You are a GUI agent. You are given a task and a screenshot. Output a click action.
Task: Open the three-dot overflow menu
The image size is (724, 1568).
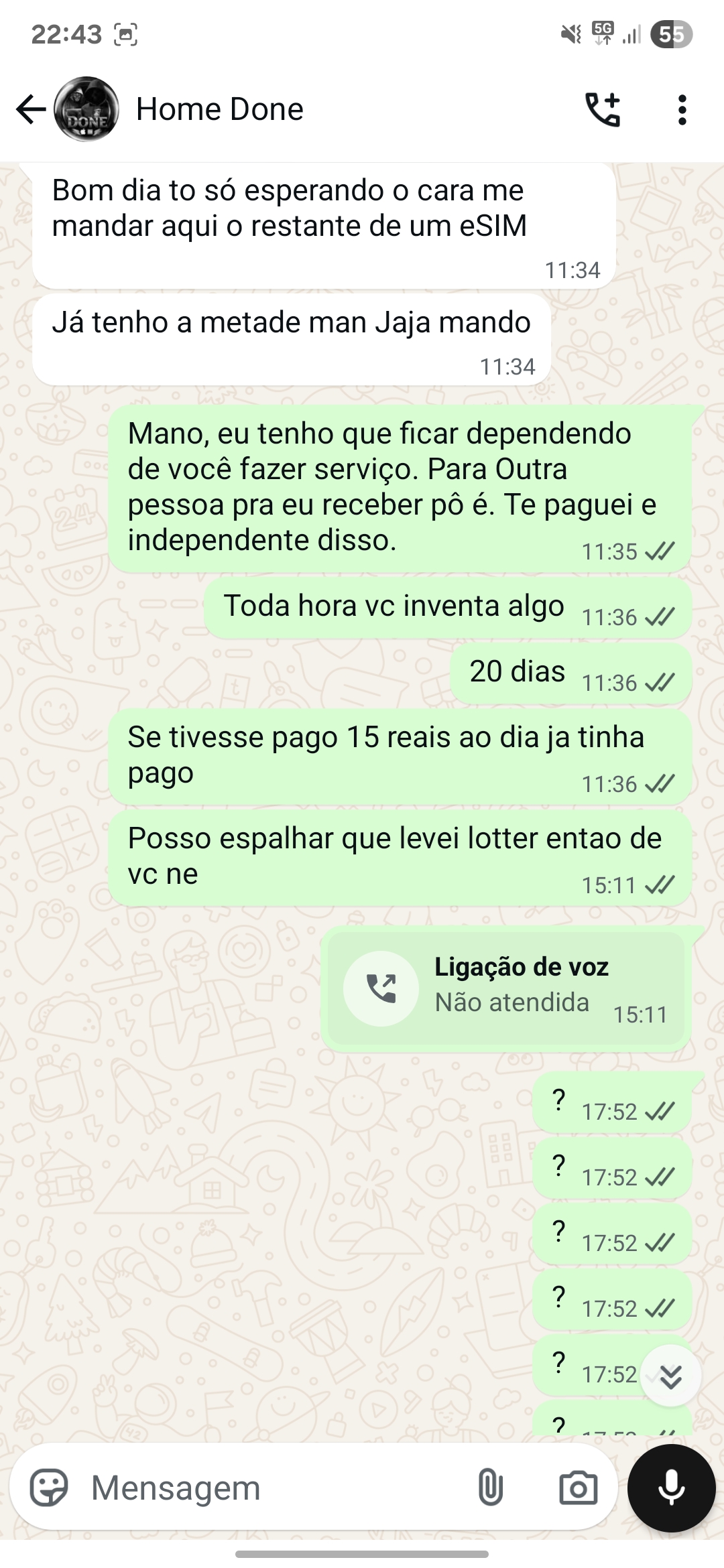click(x=682, y=109)
